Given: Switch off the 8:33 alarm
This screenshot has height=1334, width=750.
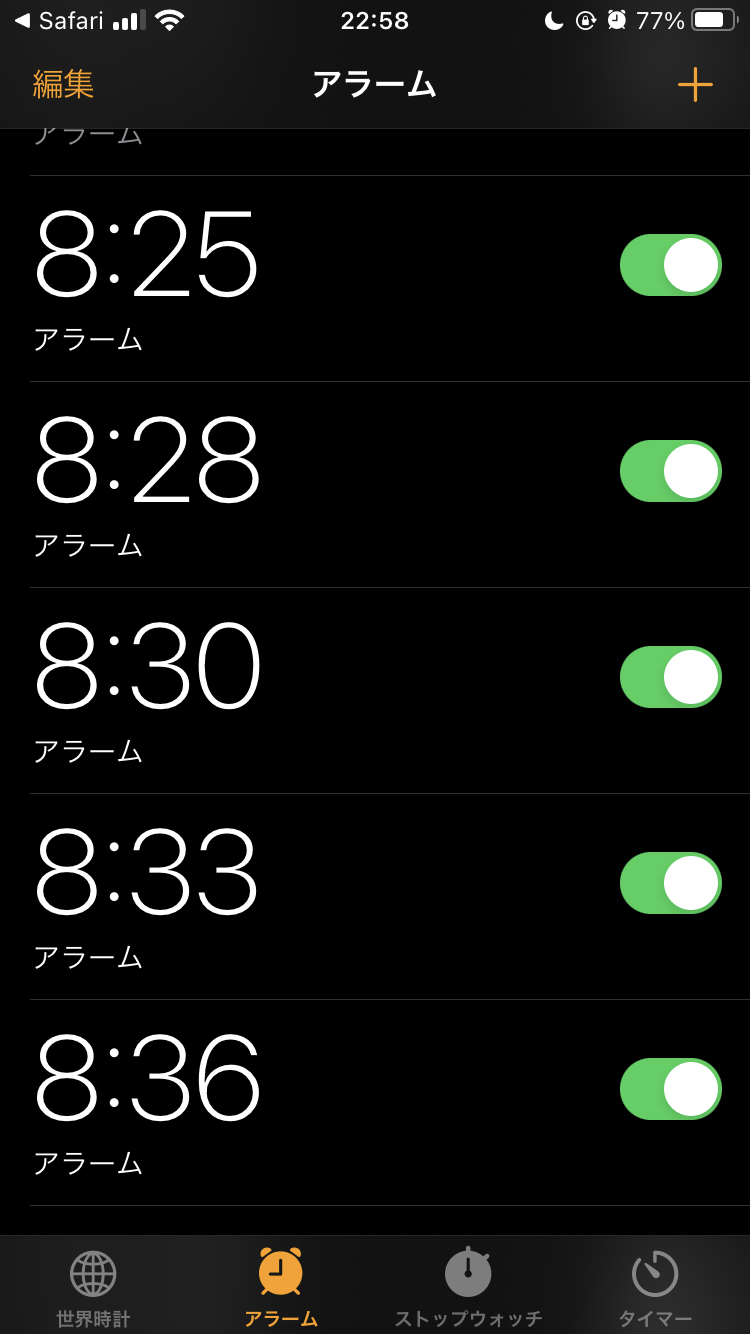Looking at the screenshot, I should pyautogui.click(x=670, y=883).
